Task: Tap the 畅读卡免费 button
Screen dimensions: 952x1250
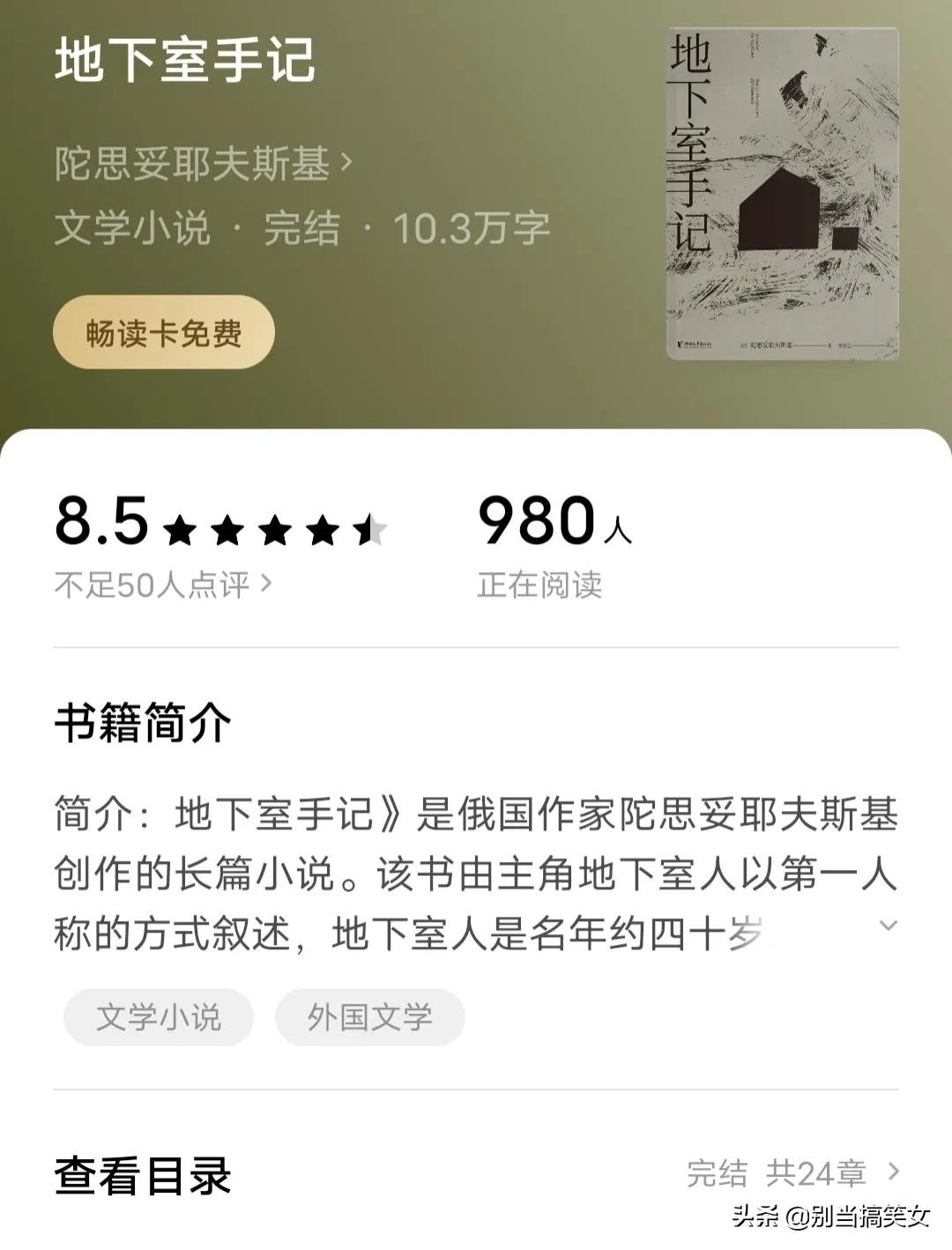Action: pyautogui.click(x=164, y=333)
